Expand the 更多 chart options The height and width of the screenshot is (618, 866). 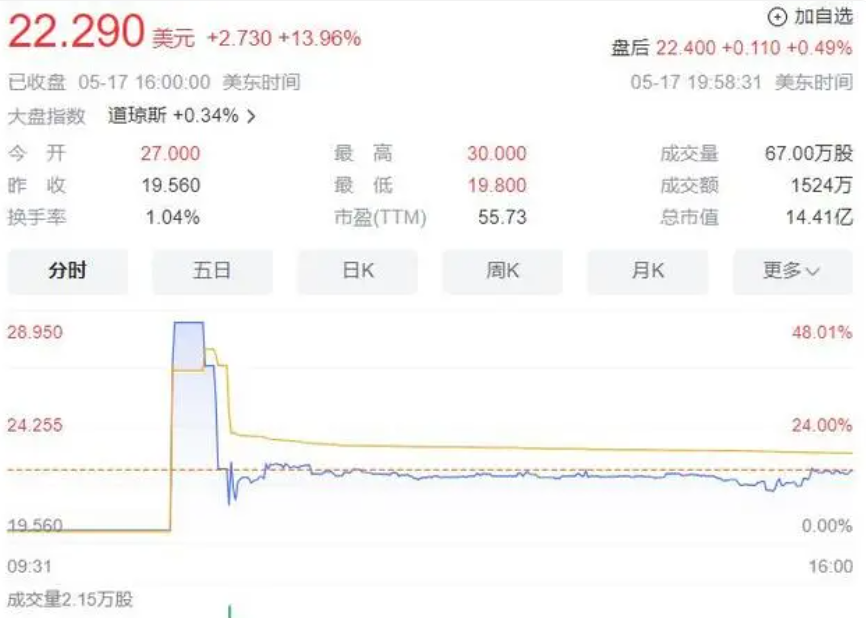coord(791,271)
